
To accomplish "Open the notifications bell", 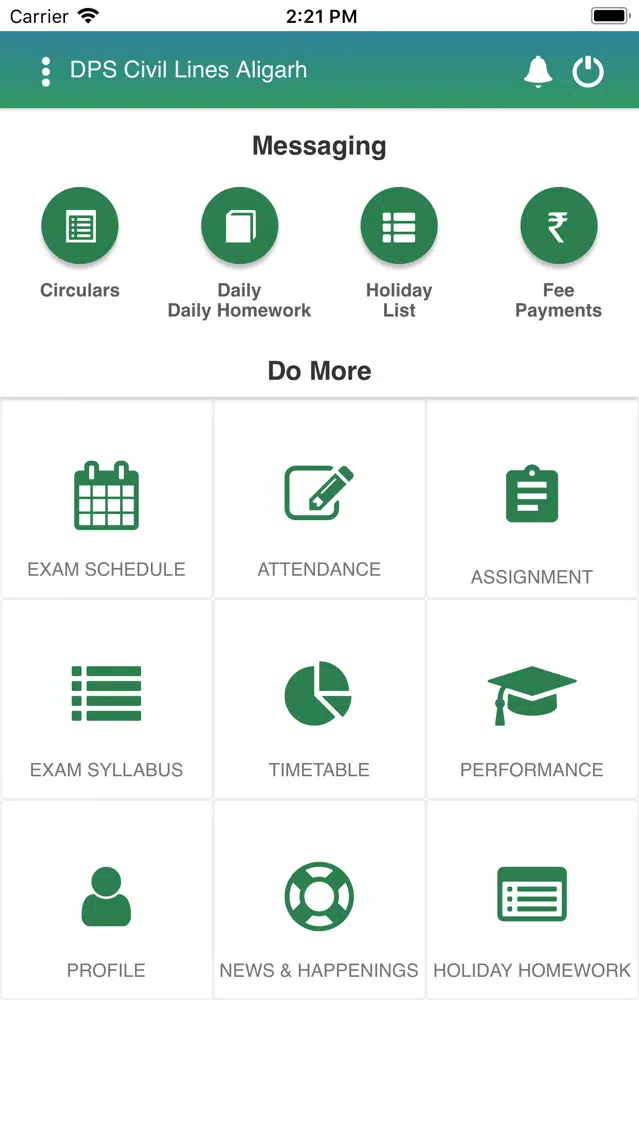I will coord(538,71).
